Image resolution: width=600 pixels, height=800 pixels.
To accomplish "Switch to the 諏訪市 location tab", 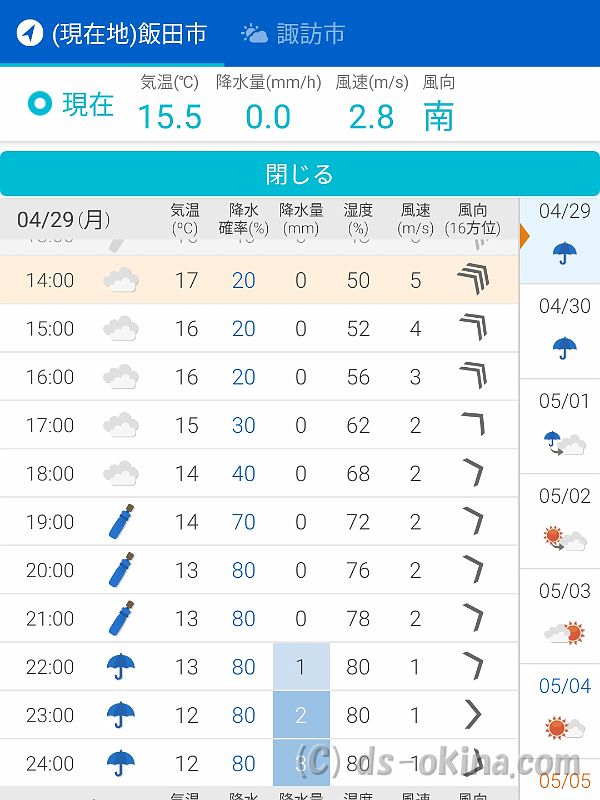I will tap(295, 34).
